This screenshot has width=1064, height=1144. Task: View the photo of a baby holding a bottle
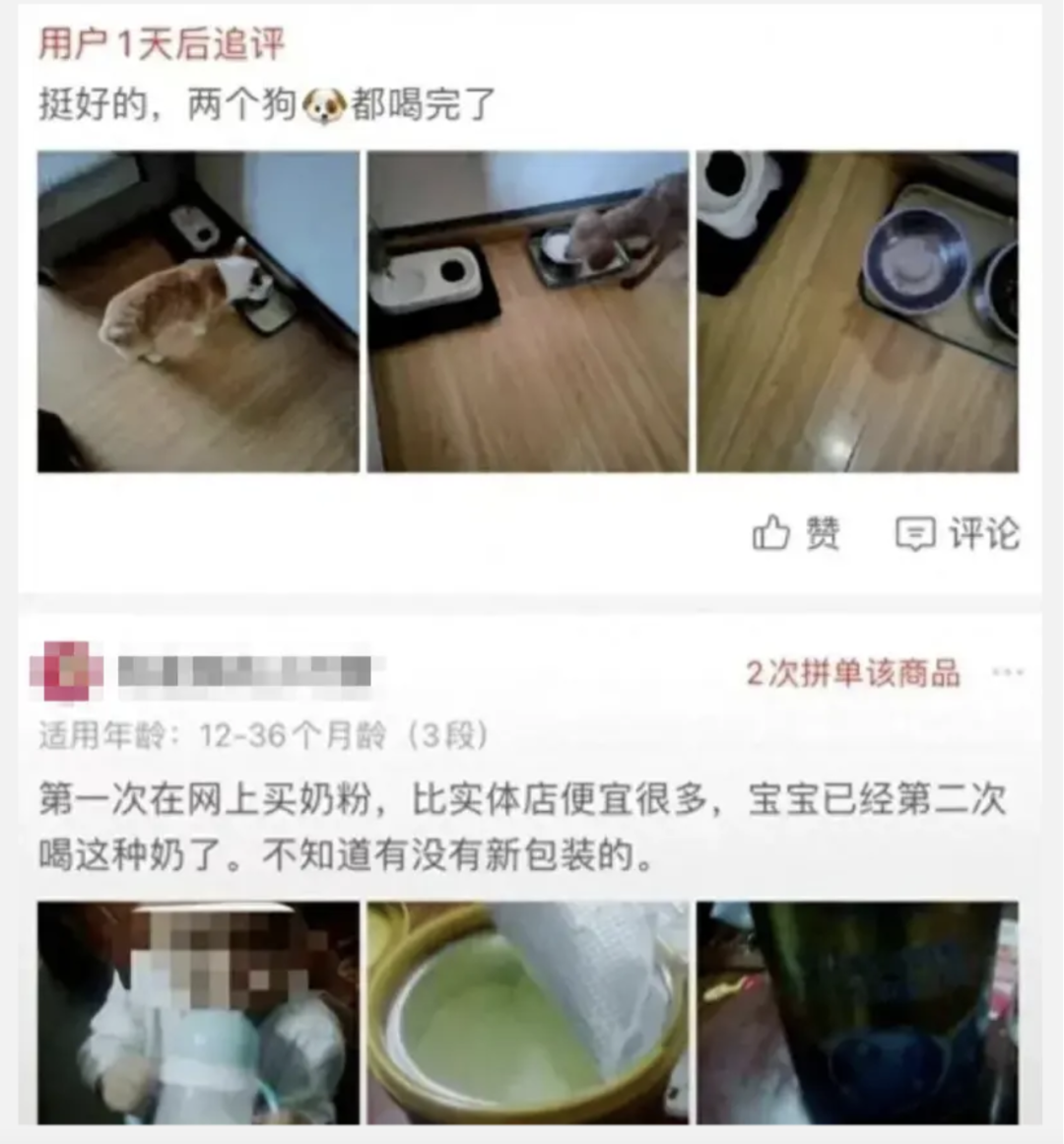click(x=198, y=1012)
